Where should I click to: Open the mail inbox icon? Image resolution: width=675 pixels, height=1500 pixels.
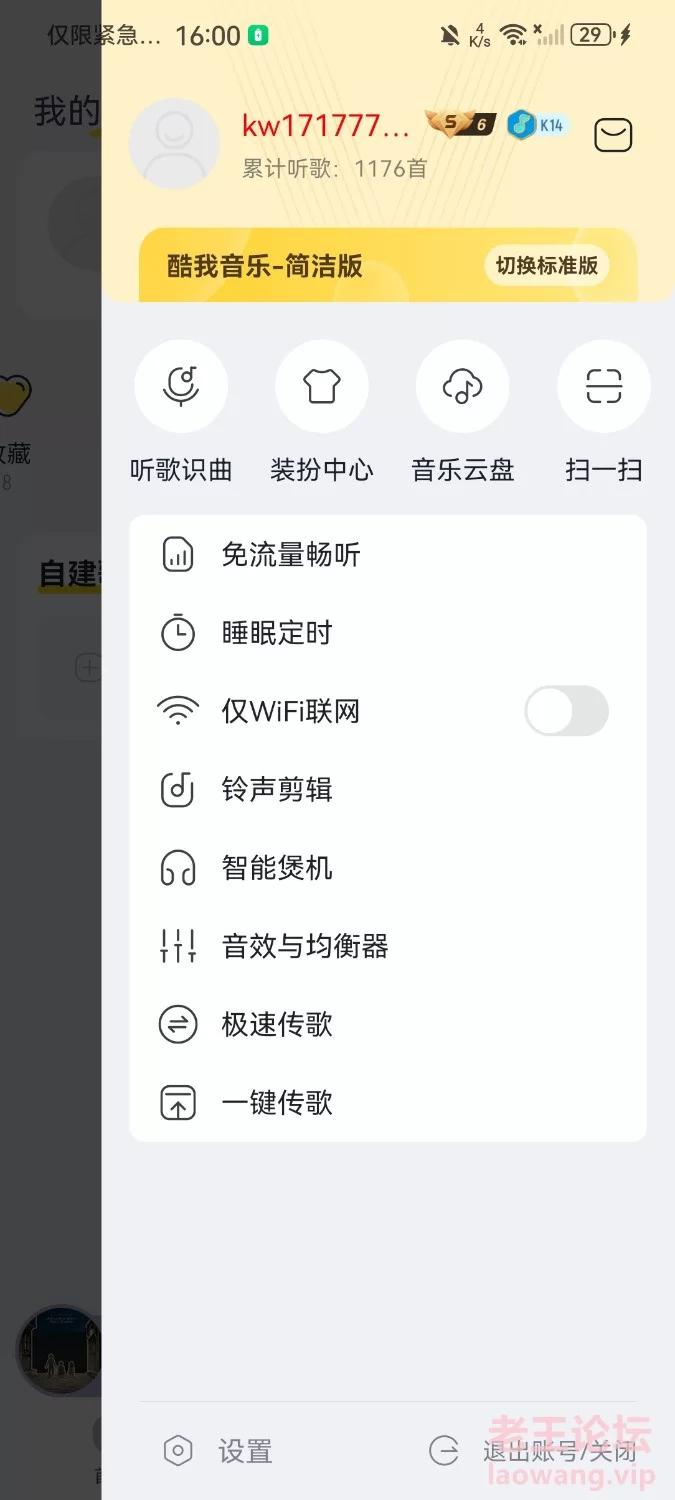pos(613,135)
